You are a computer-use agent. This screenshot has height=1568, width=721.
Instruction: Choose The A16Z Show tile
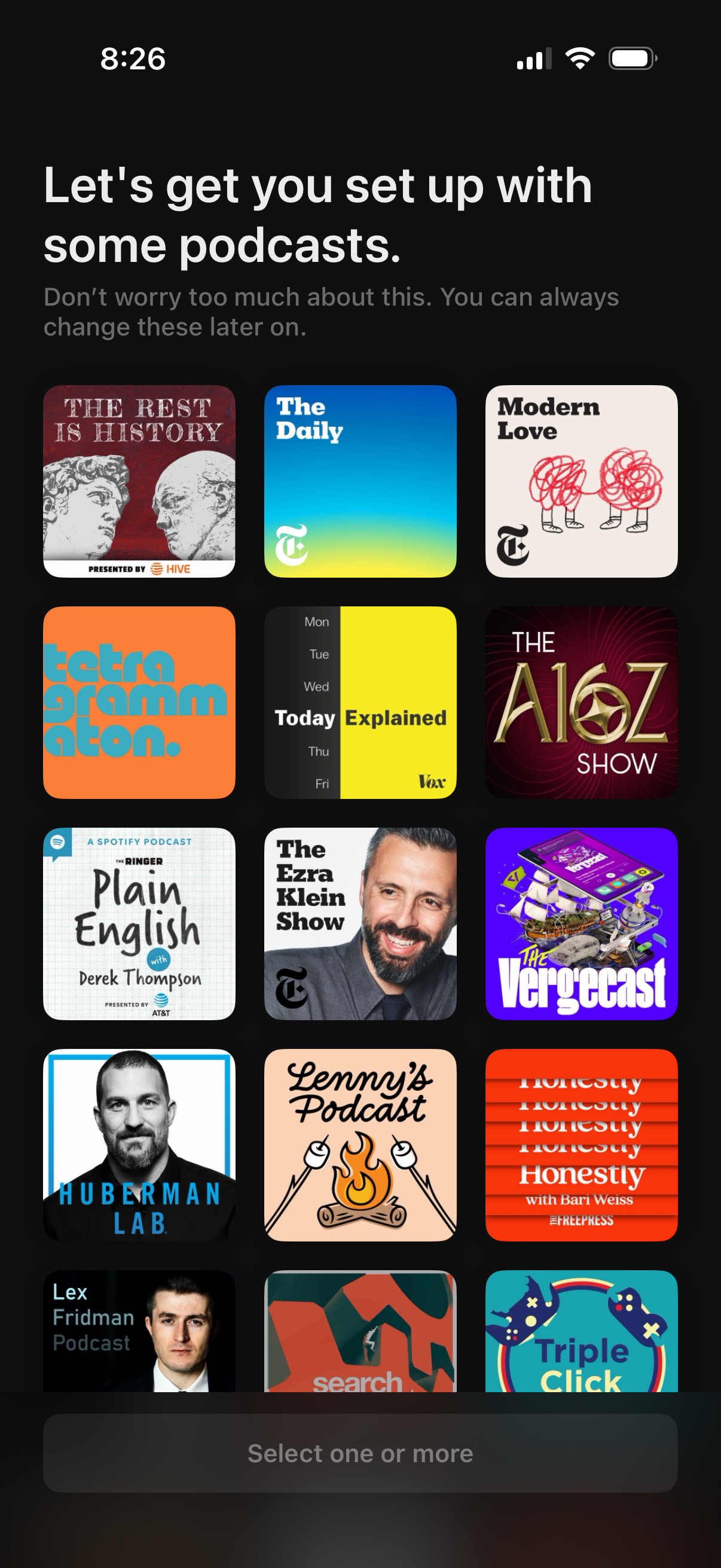click(581, 702)
